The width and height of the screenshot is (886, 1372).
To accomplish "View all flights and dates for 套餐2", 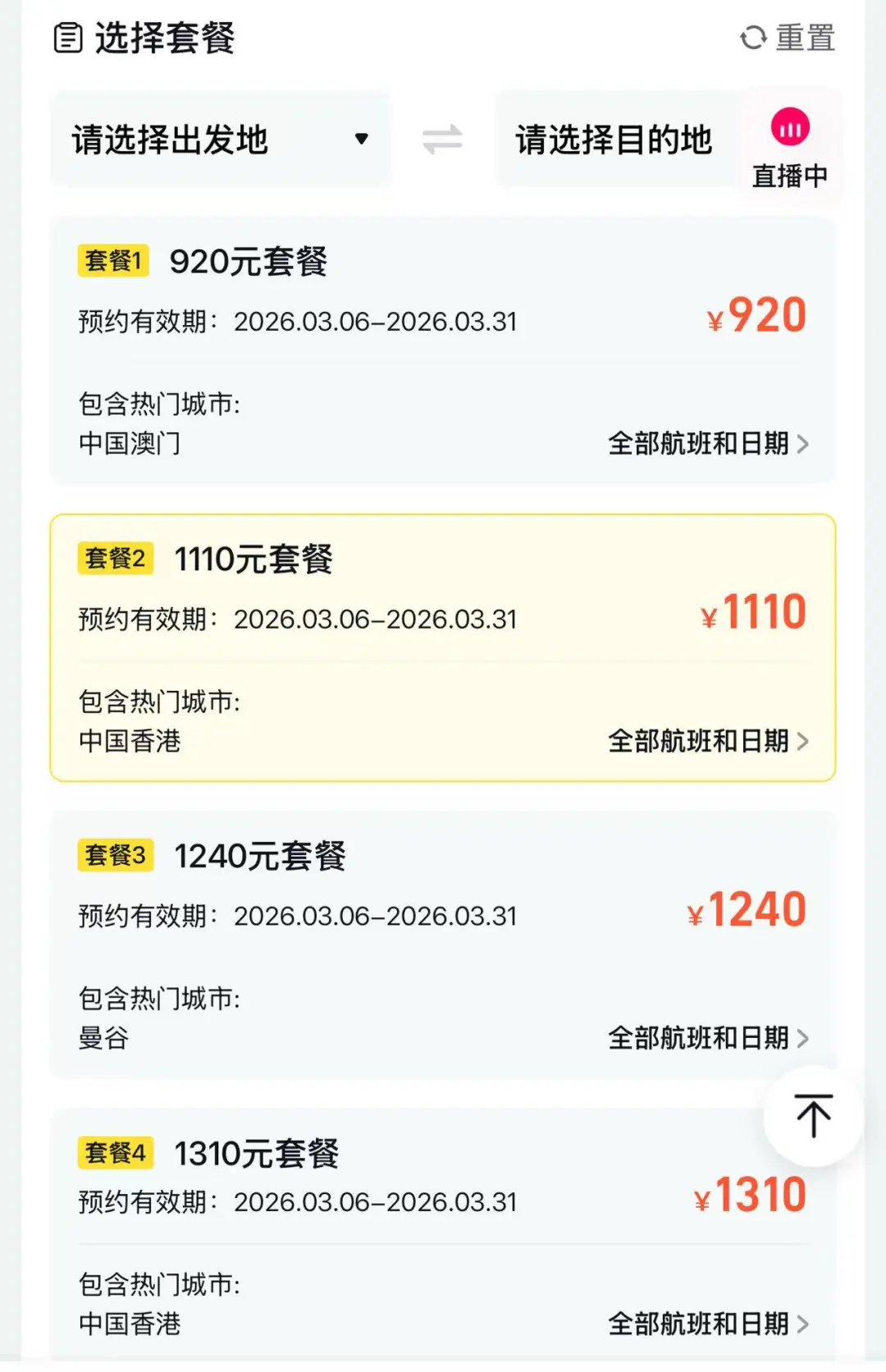I will click(707, 741).
